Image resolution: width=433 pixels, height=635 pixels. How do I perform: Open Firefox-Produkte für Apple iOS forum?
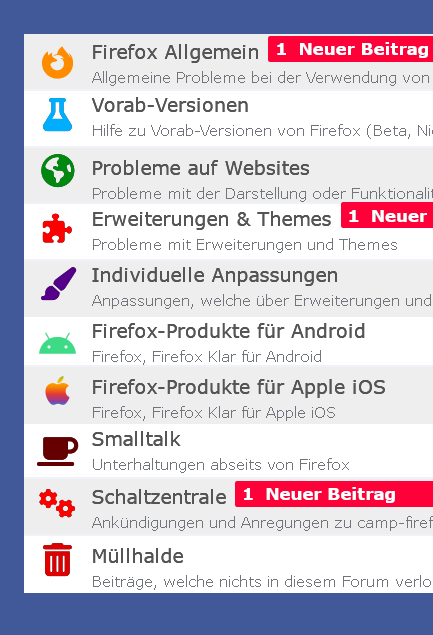239,387
